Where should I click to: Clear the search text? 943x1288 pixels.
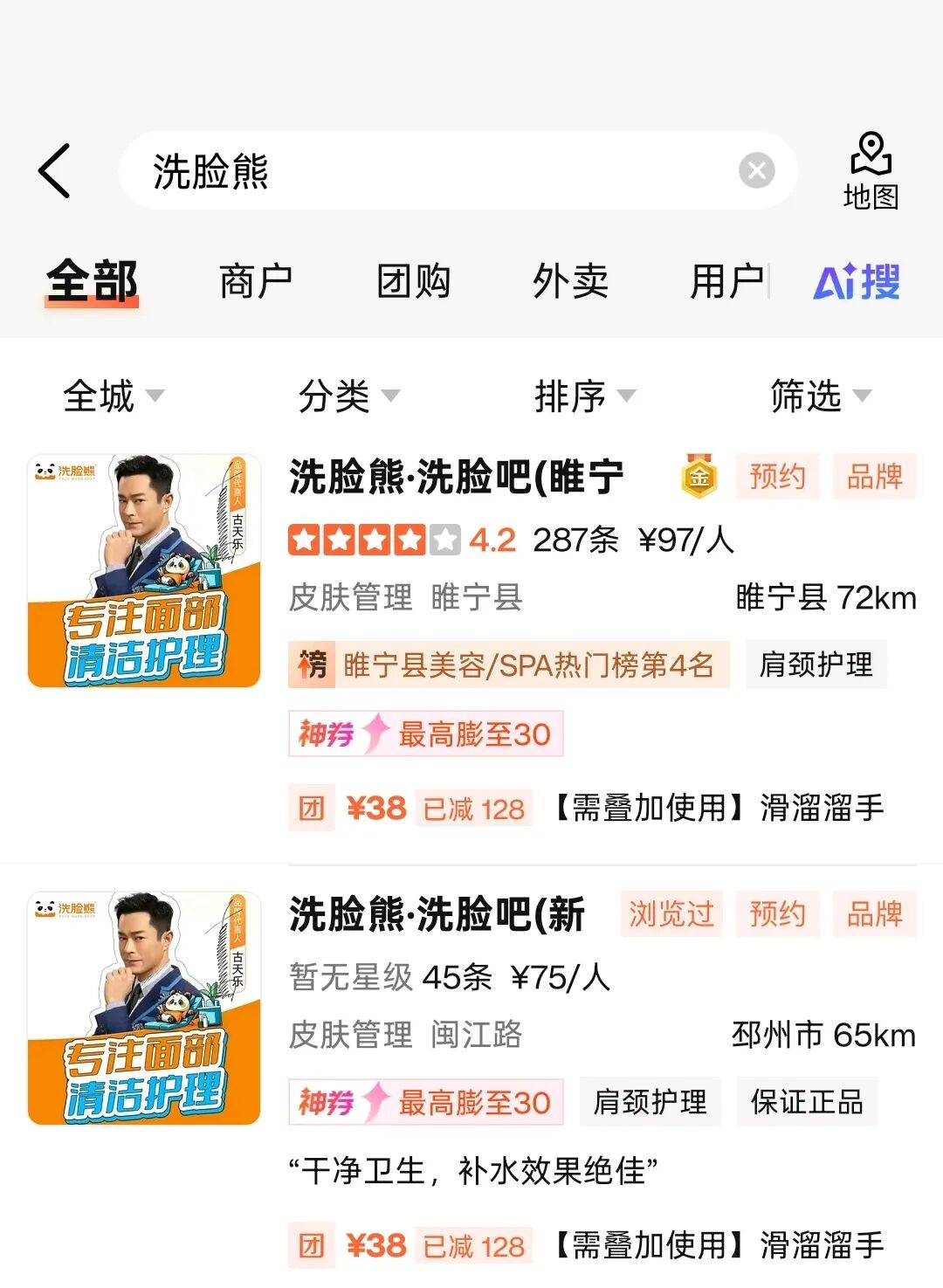[x=756, y=170]
